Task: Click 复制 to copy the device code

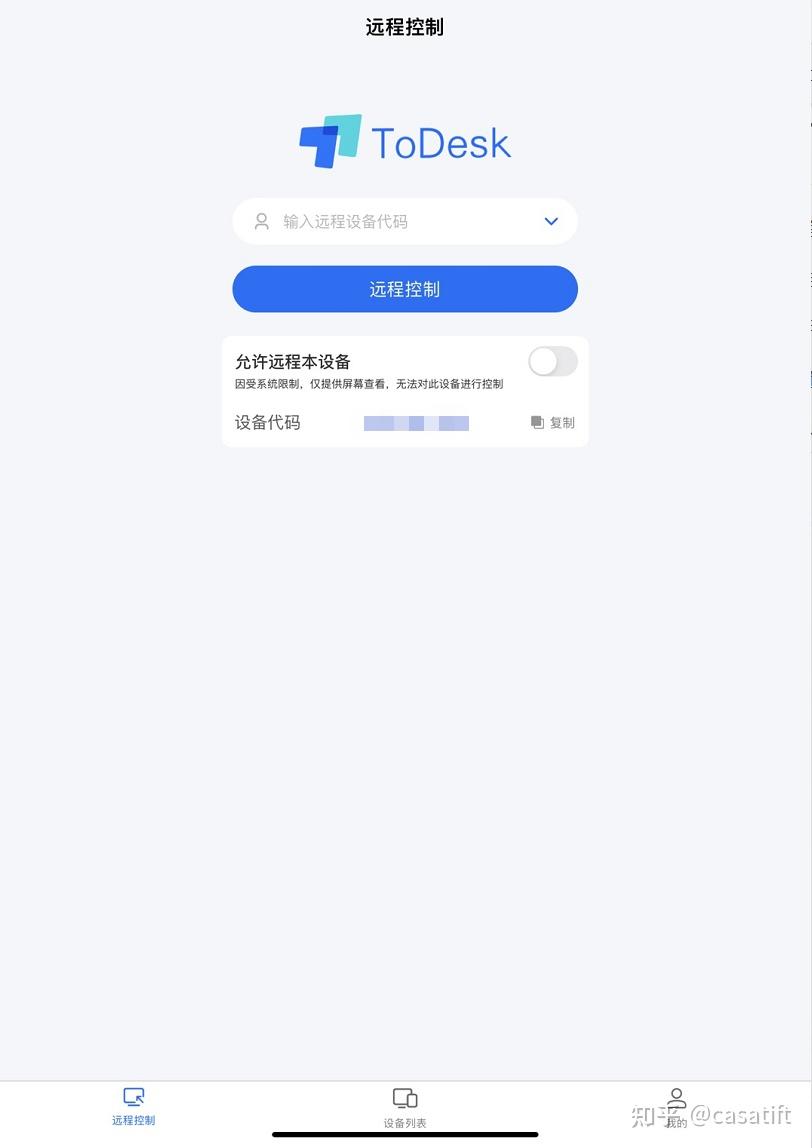Action: pyautogui.click(x=561, y=422)
